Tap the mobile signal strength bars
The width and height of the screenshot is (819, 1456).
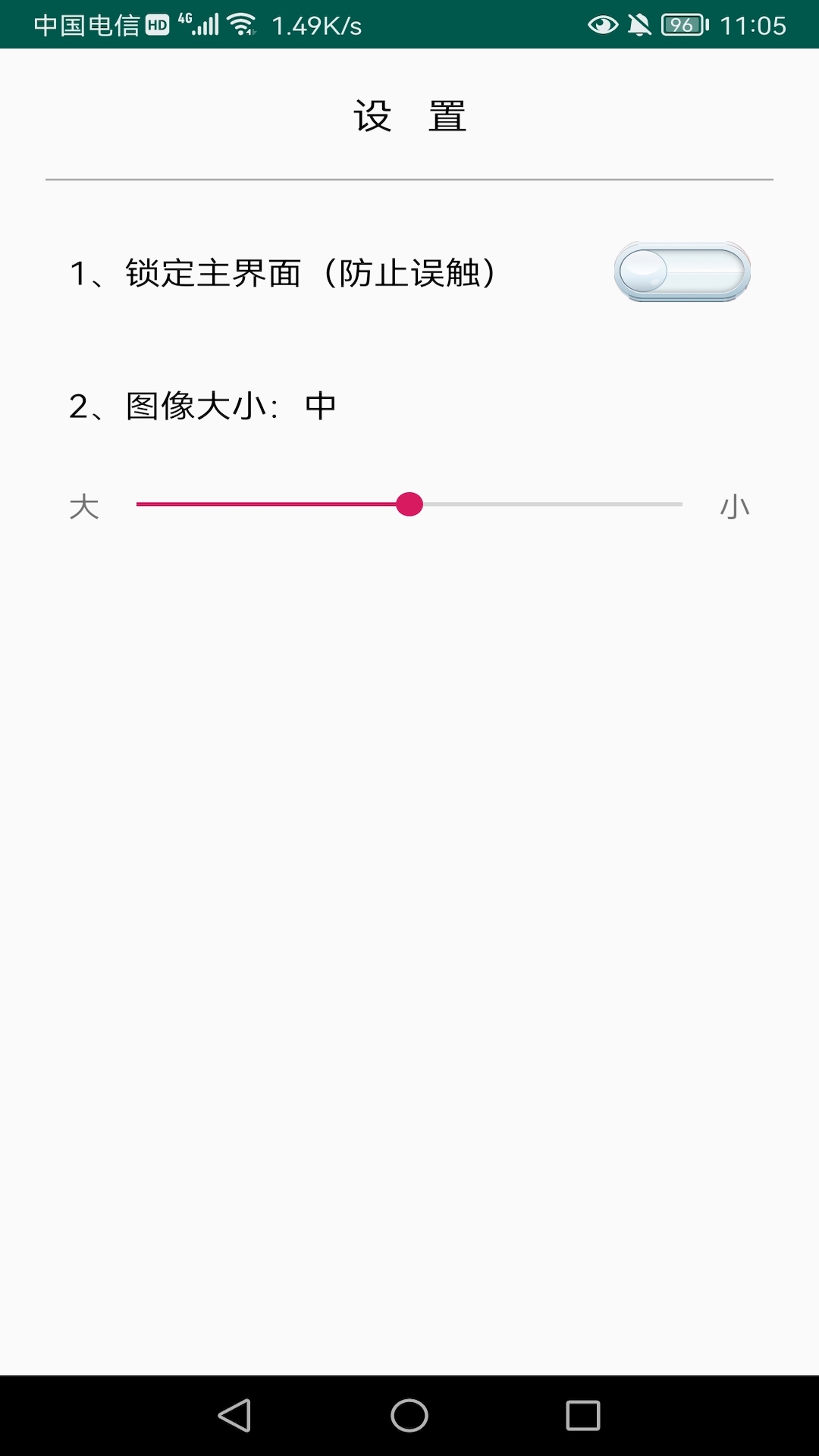(x=205, y=25)
